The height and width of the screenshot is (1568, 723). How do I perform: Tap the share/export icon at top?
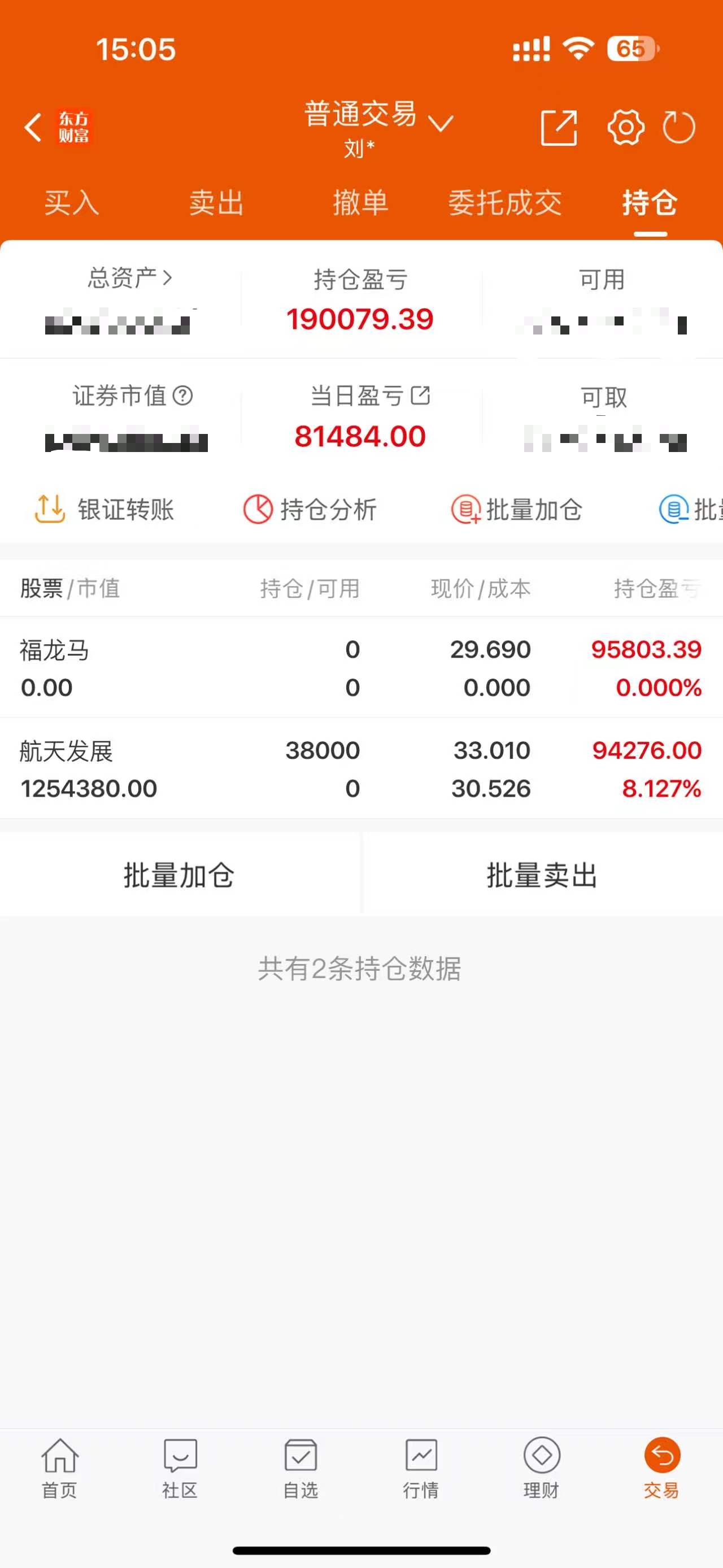(x=558, y=127)
